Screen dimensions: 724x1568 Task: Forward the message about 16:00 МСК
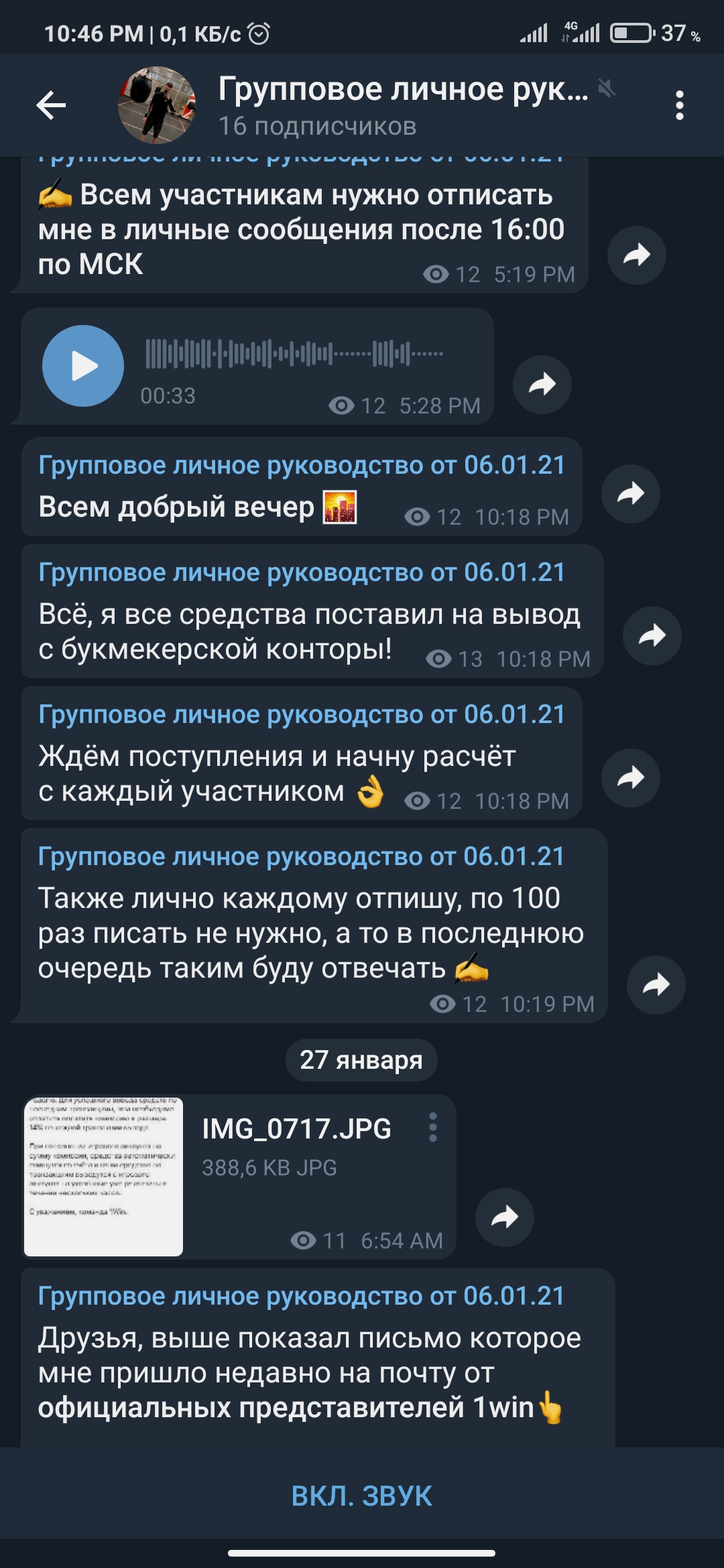[637, 255]
